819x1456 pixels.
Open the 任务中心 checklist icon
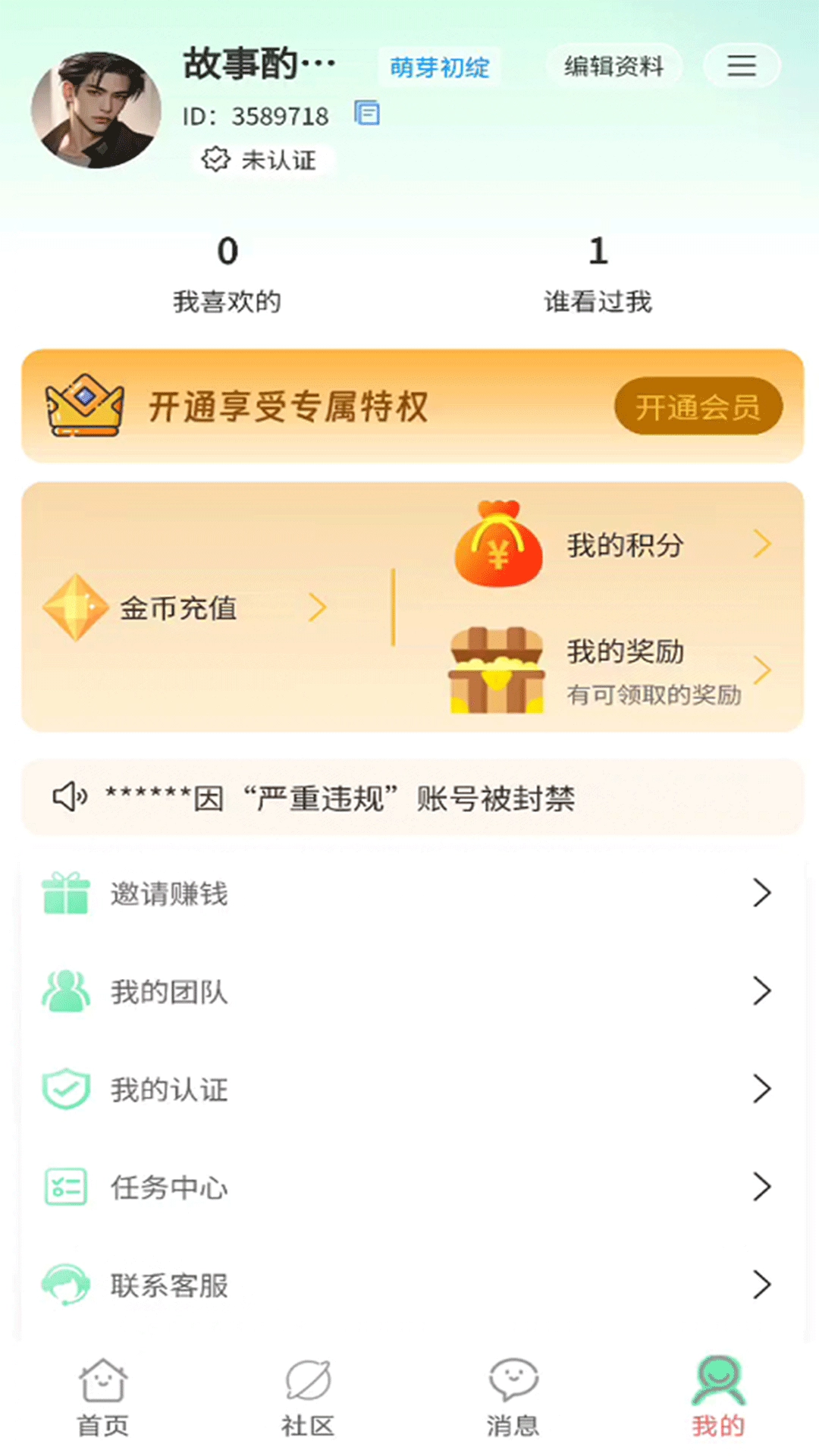pos(67,1188)
